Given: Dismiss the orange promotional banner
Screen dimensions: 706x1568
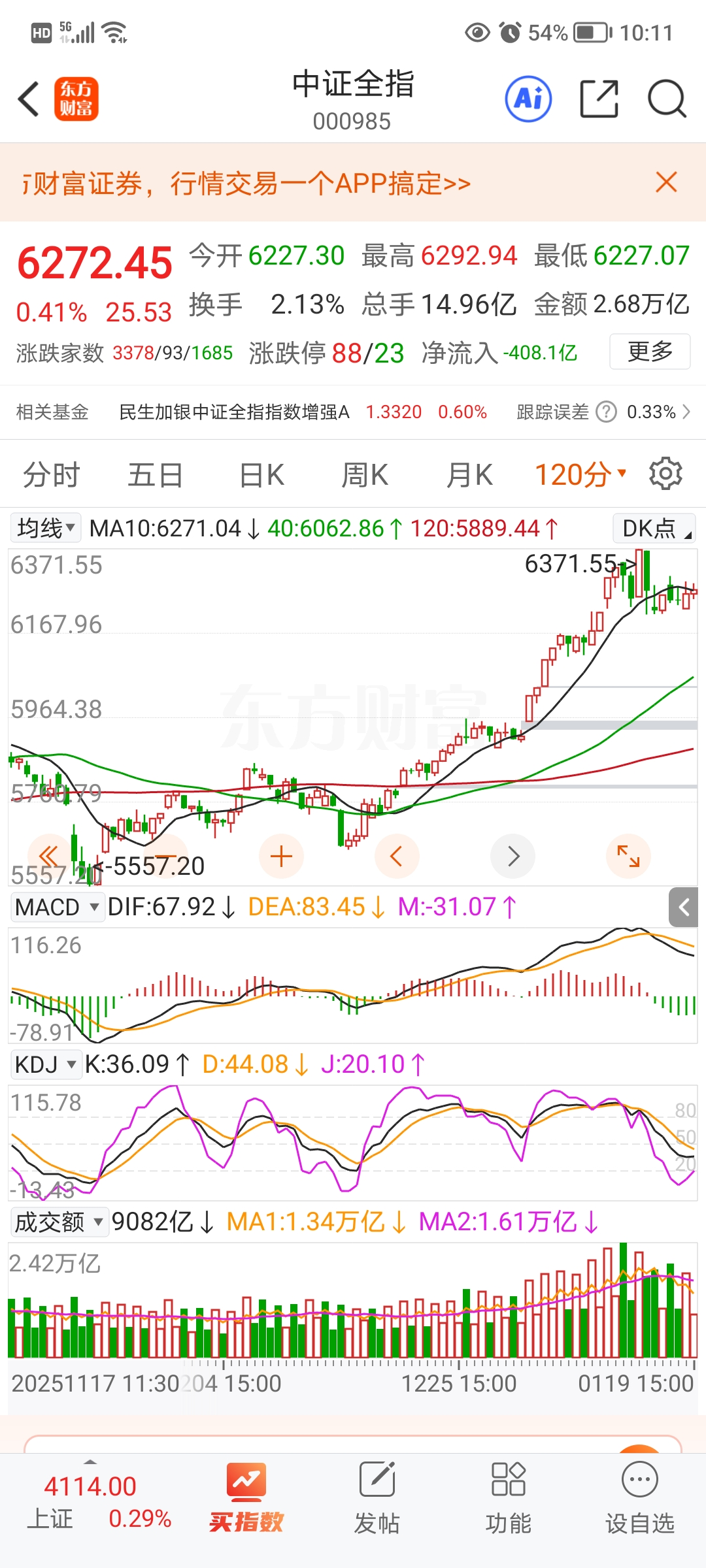Looking at the screenshot, I should pyautogui.click(x=666, y=182).
